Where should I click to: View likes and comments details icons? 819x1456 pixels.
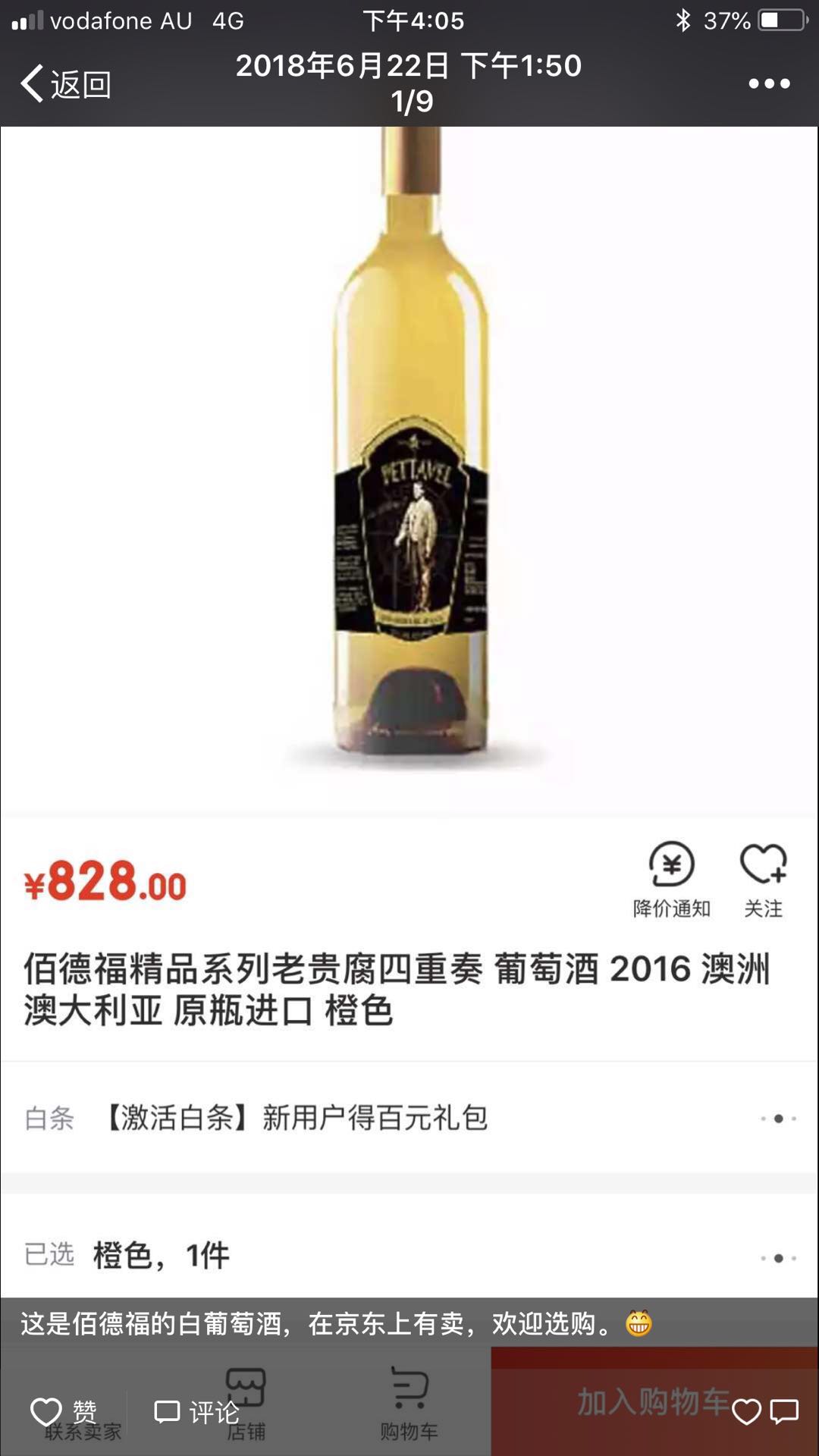[x=764, y=1412]
